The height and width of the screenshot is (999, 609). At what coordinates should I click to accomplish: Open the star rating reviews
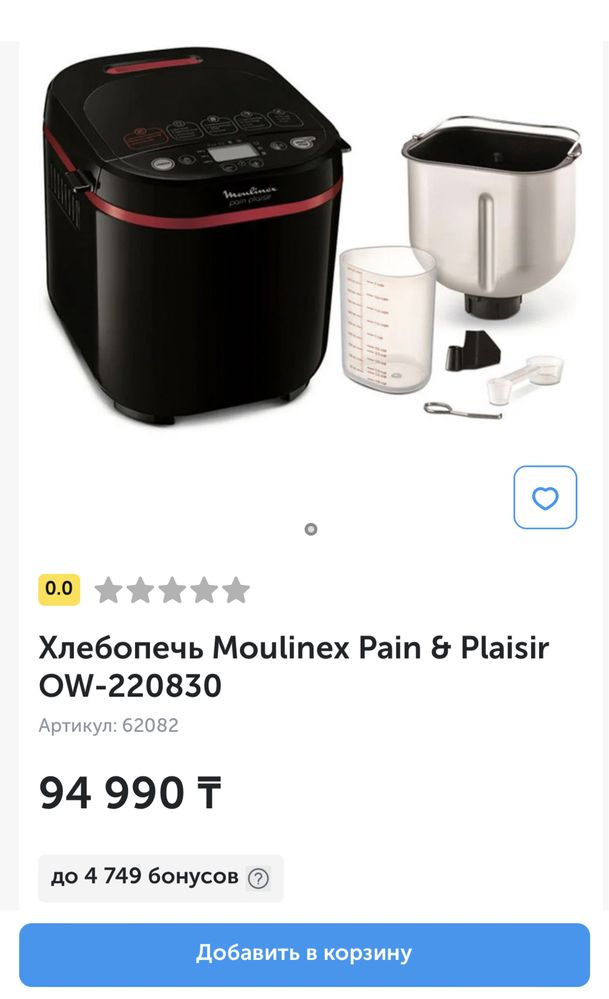(x=172, y=590)
